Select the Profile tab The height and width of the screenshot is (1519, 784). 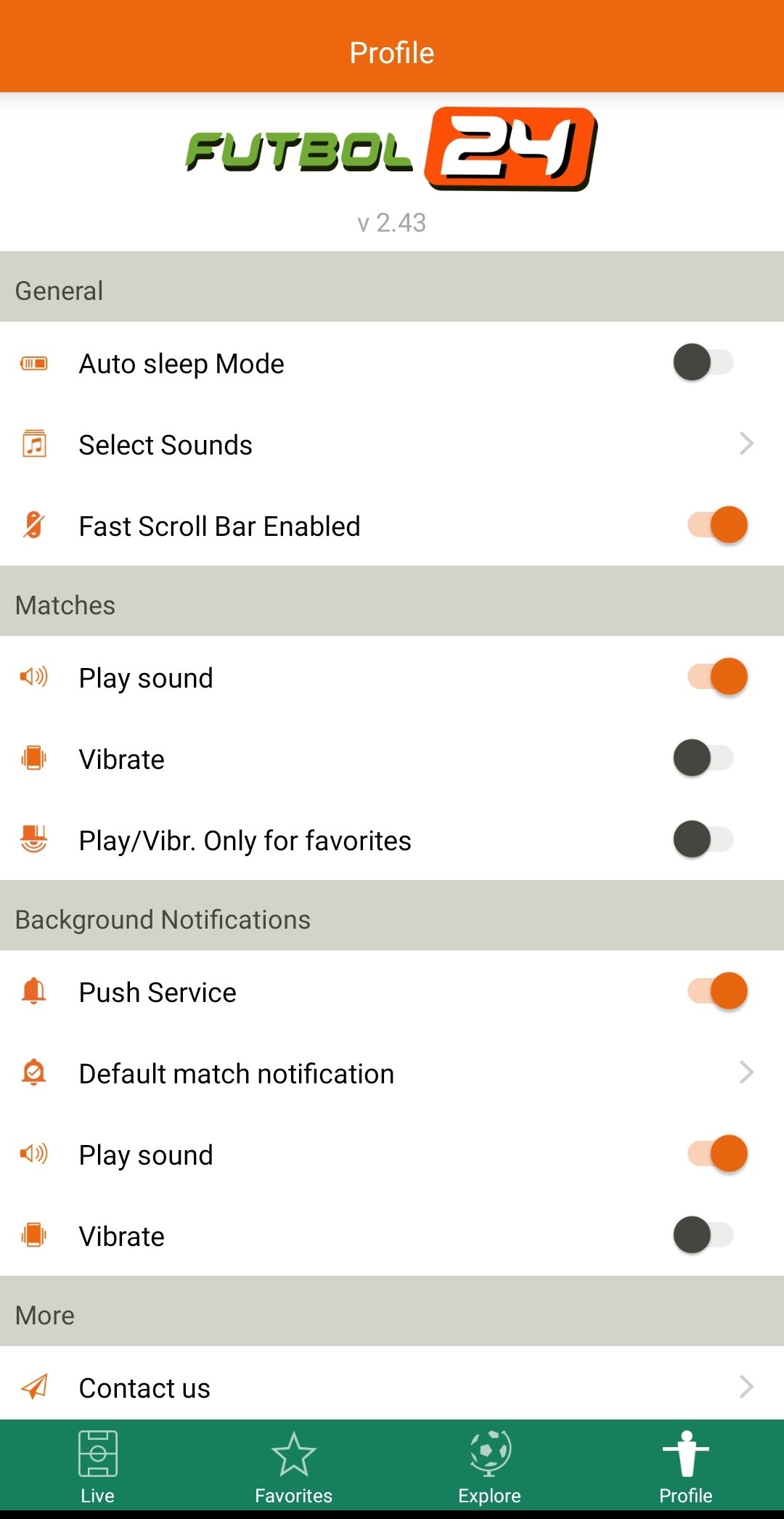[x=686, y=1467]
